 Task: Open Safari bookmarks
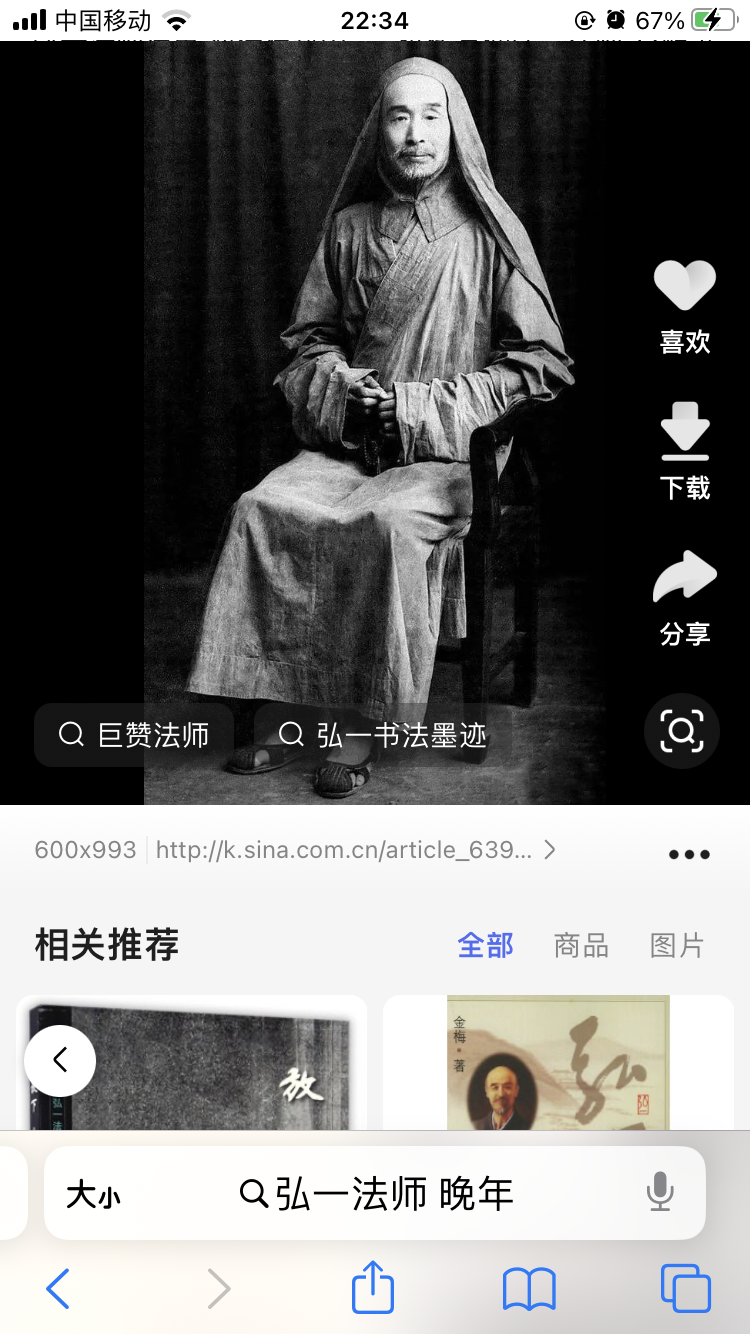[528, 1289]
